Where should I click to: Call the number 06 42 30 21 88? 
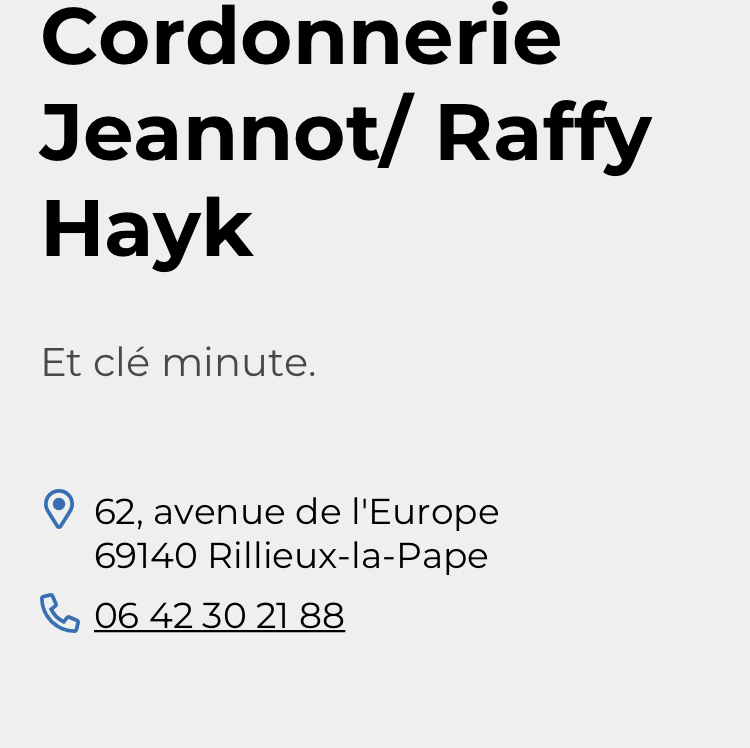[219, 616]
